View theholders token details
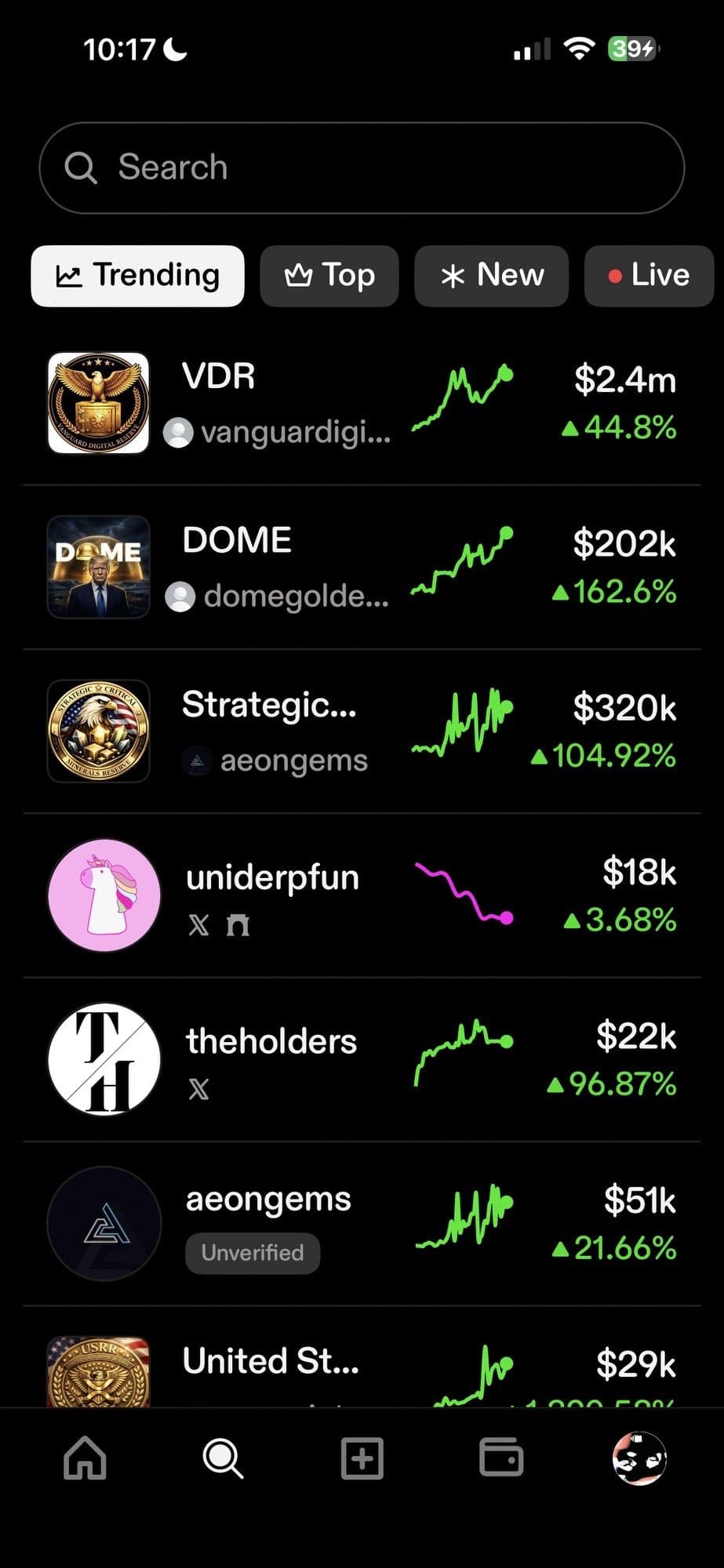The height and width of the screenshot is (1568, 724). [361, 1059]
